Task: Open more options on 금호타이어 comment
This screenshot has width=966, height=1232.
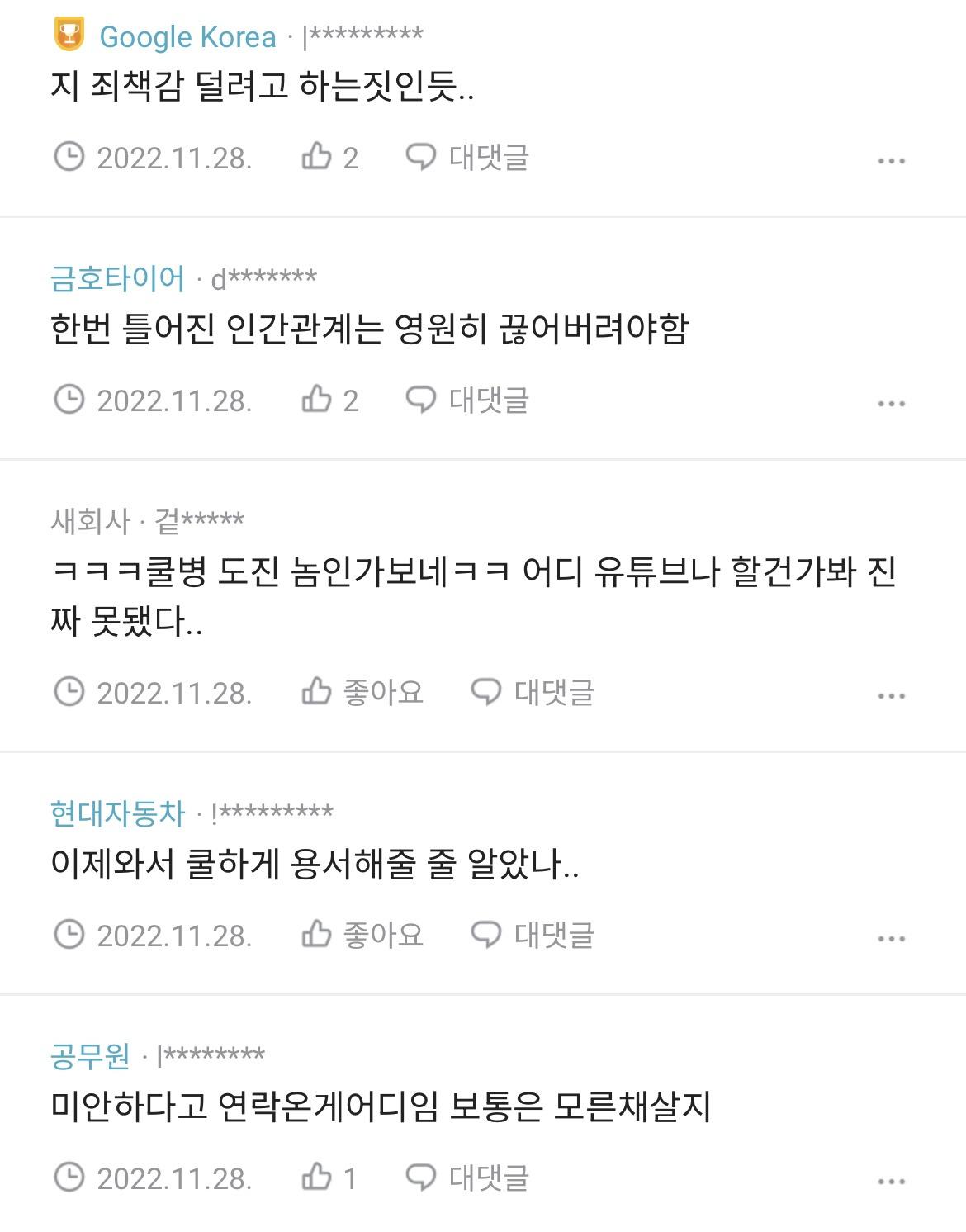Action: point(892,404)
